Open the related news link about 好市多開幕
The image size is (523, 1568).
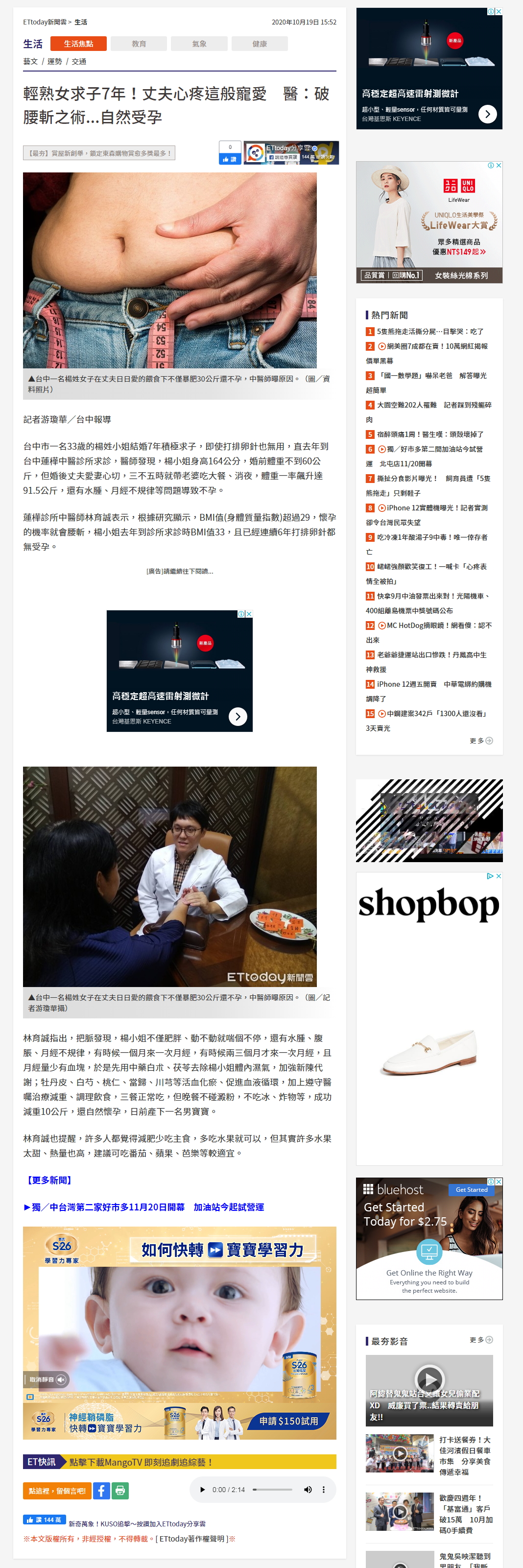pyautogui.click(x=143, y=1206)
